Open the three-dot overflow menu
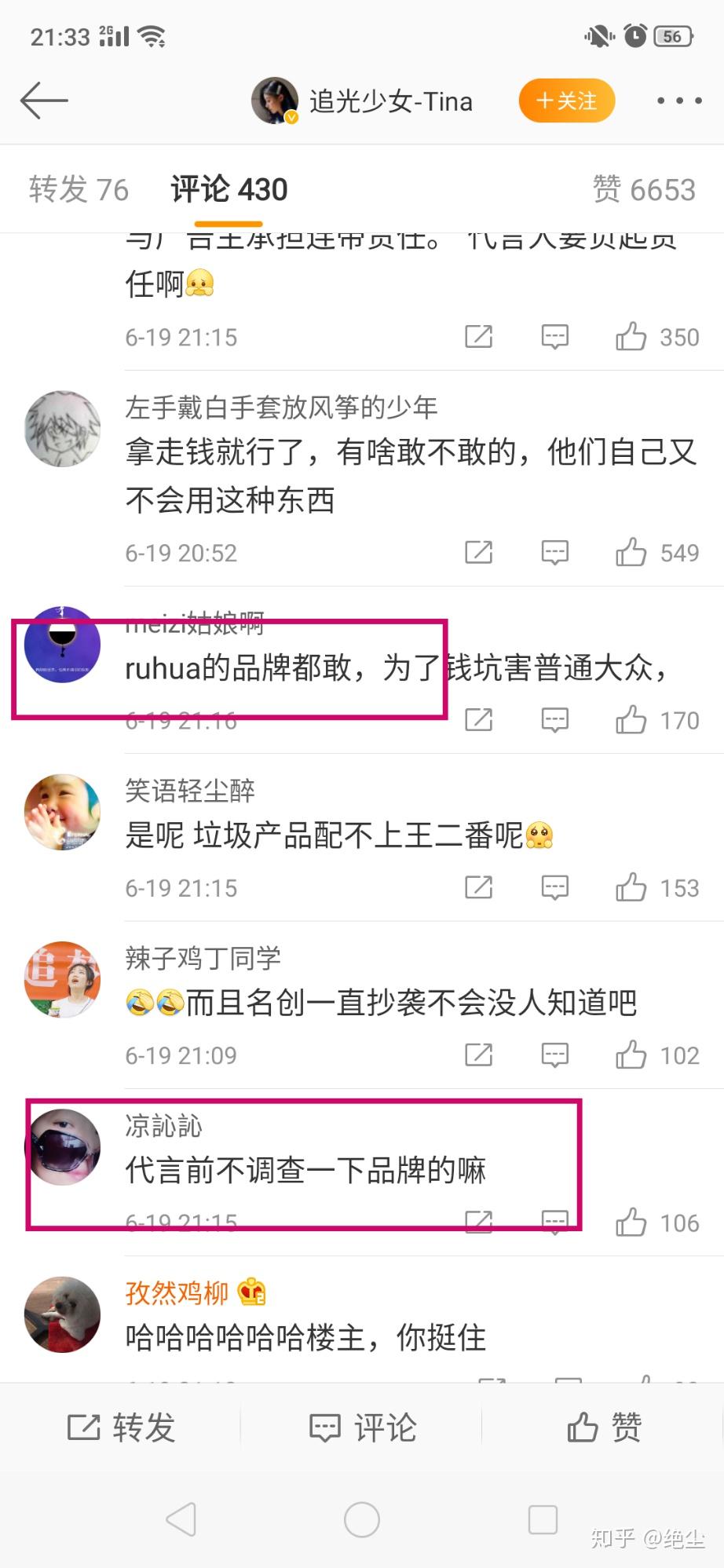The width and height of the screenshot is (724, 1568). pyautogui.click(x=678, y=101)
